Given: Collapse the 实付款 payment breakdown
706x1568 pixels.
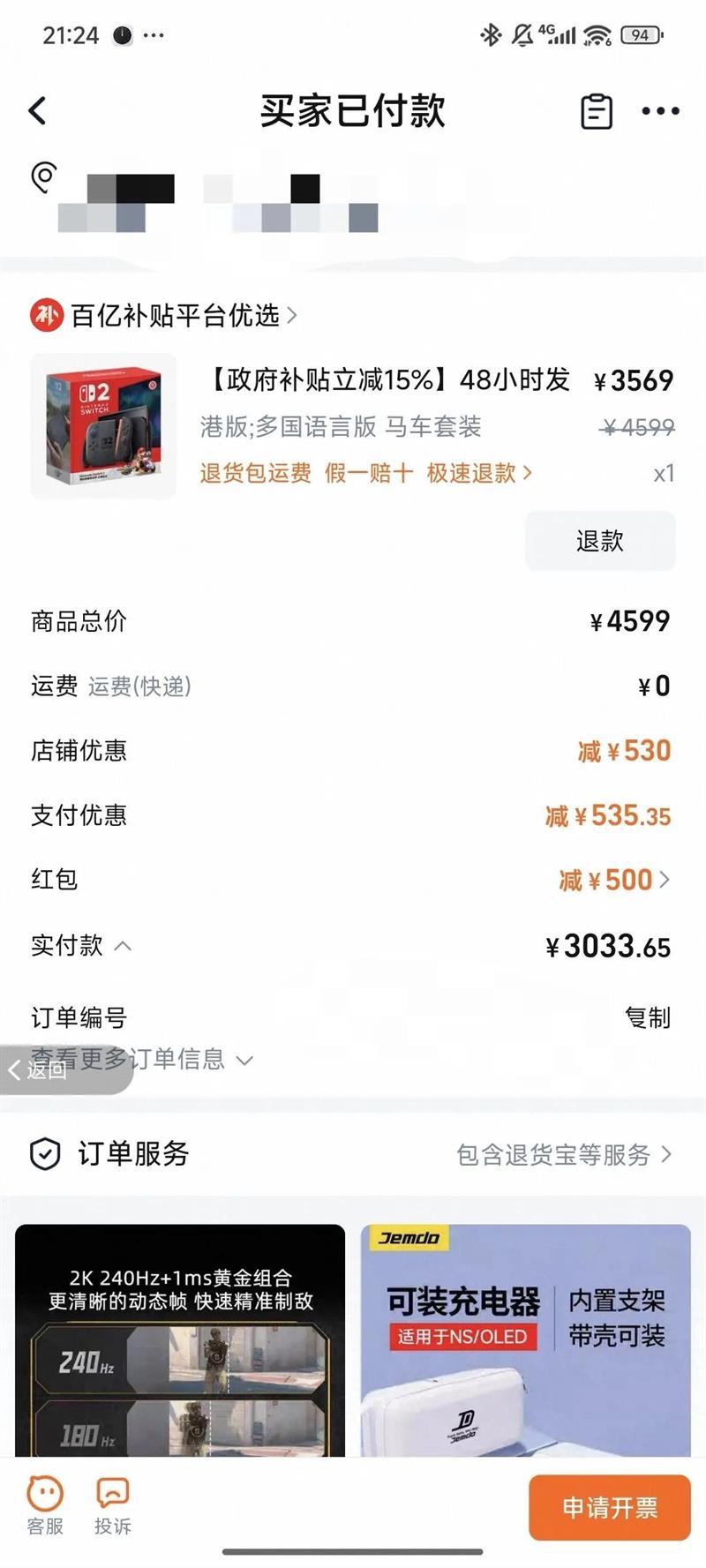Looking at the screenshot, I should click(x=123, y=947).
